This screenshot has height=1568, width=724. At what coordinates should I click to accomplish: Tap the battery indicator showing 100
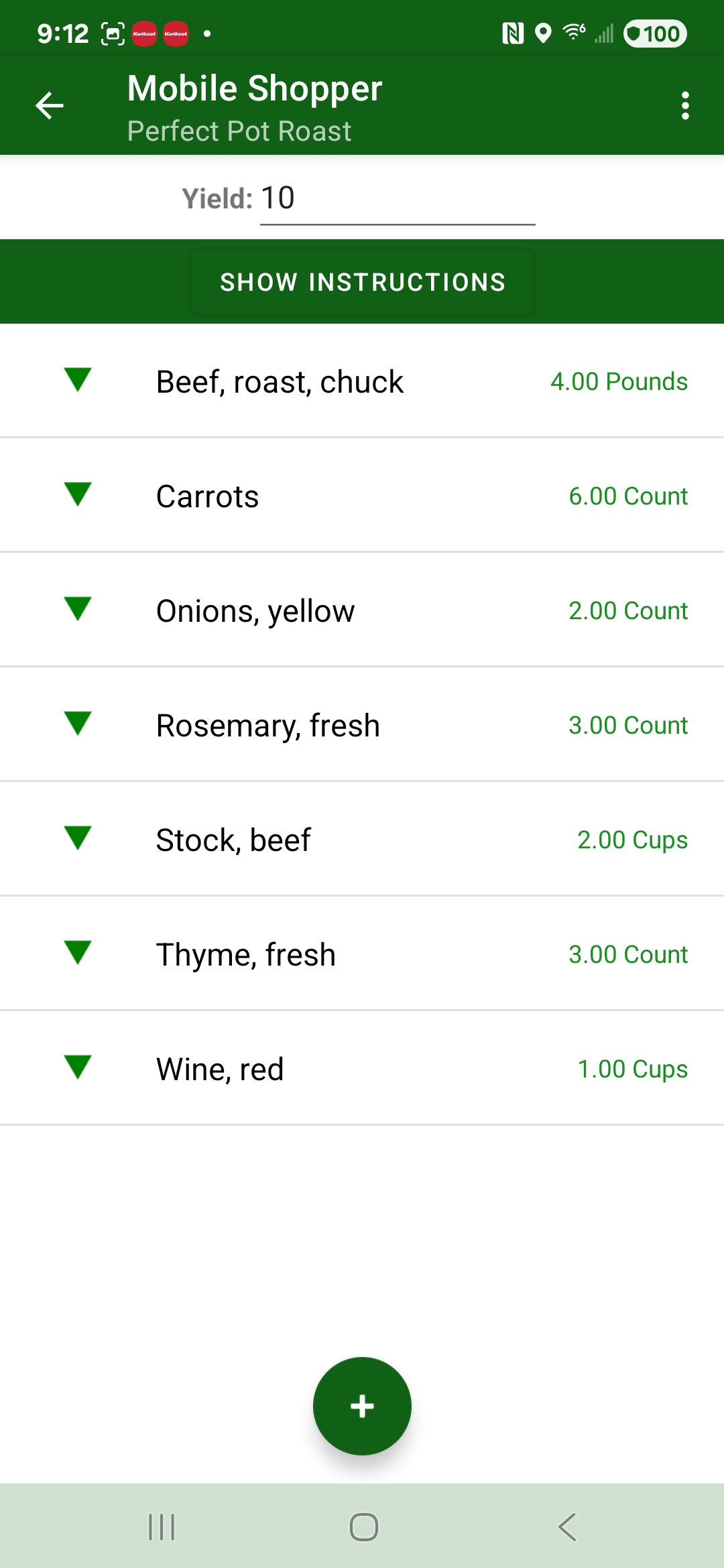(655, 33)
